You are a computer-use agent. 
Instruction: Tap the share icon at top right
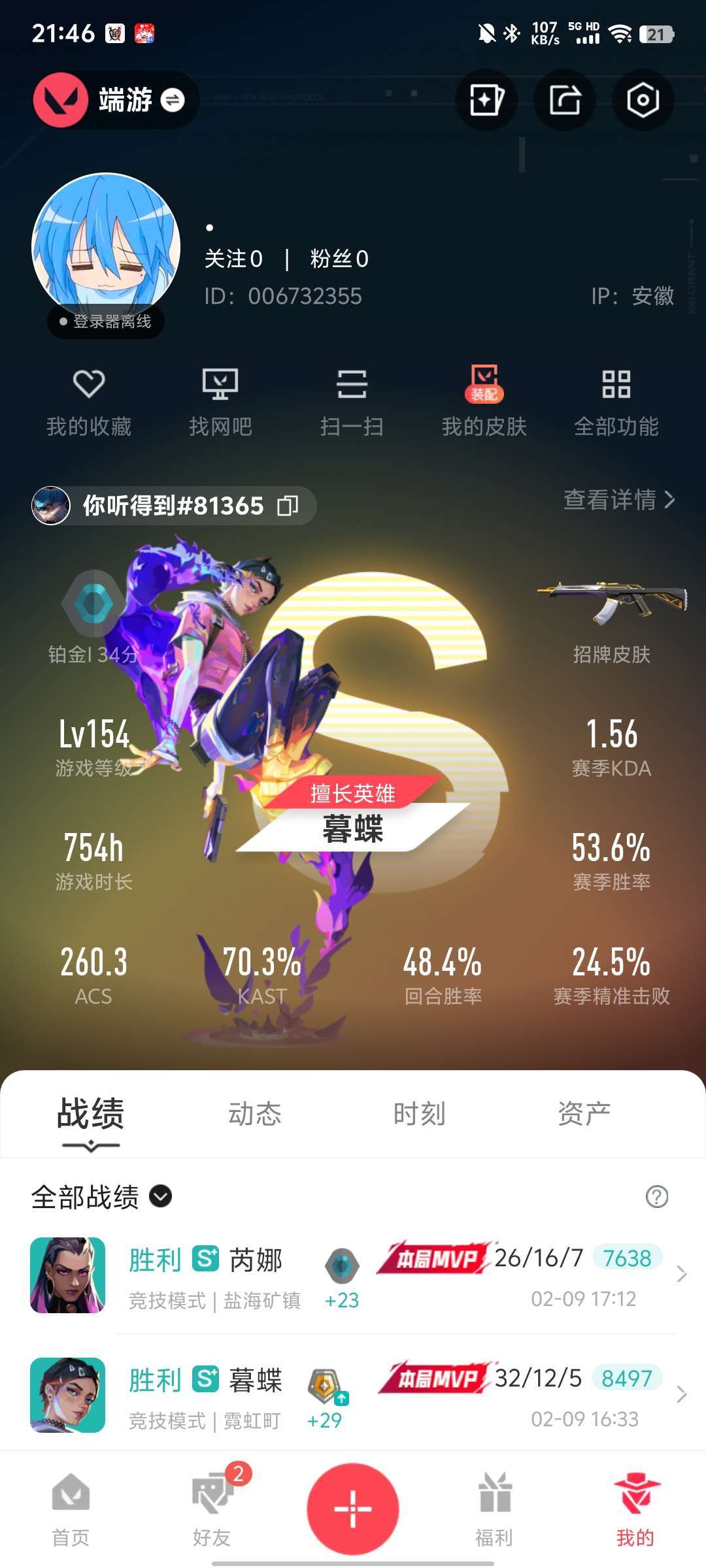pyautogui.click(x=563, y=99)
